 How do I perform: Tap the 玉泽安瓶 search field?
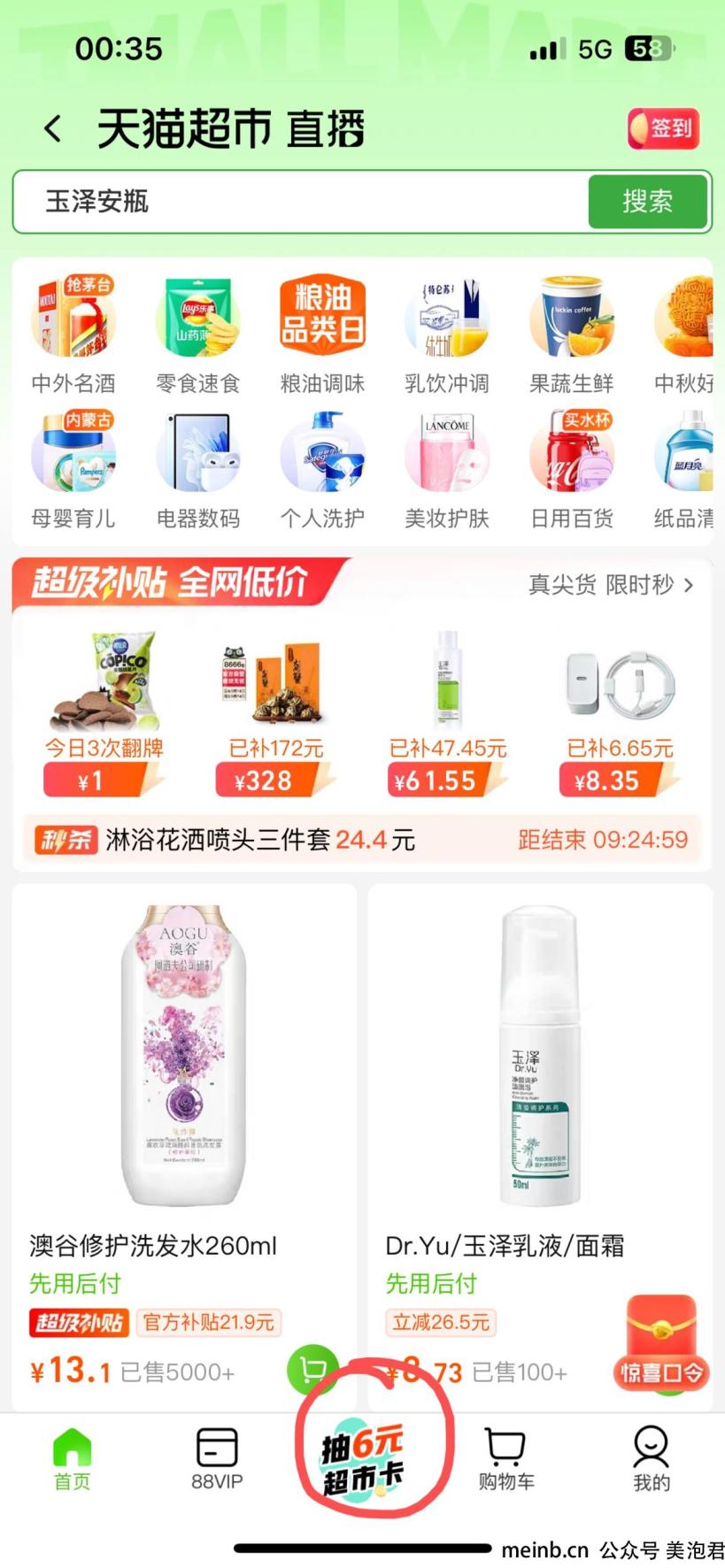[x=301, y=202]
